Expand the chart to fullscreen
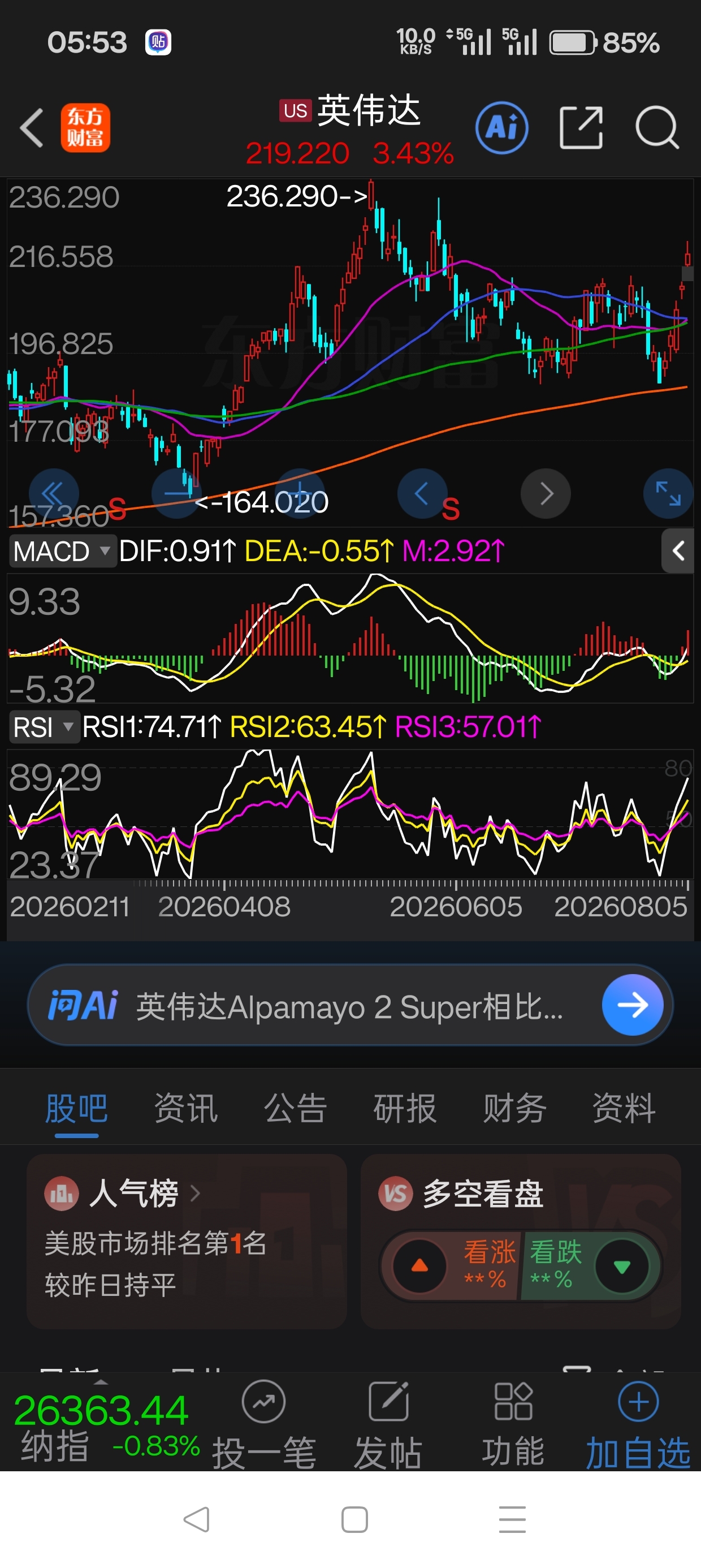The image size is (701, 1568). [668, 493]
